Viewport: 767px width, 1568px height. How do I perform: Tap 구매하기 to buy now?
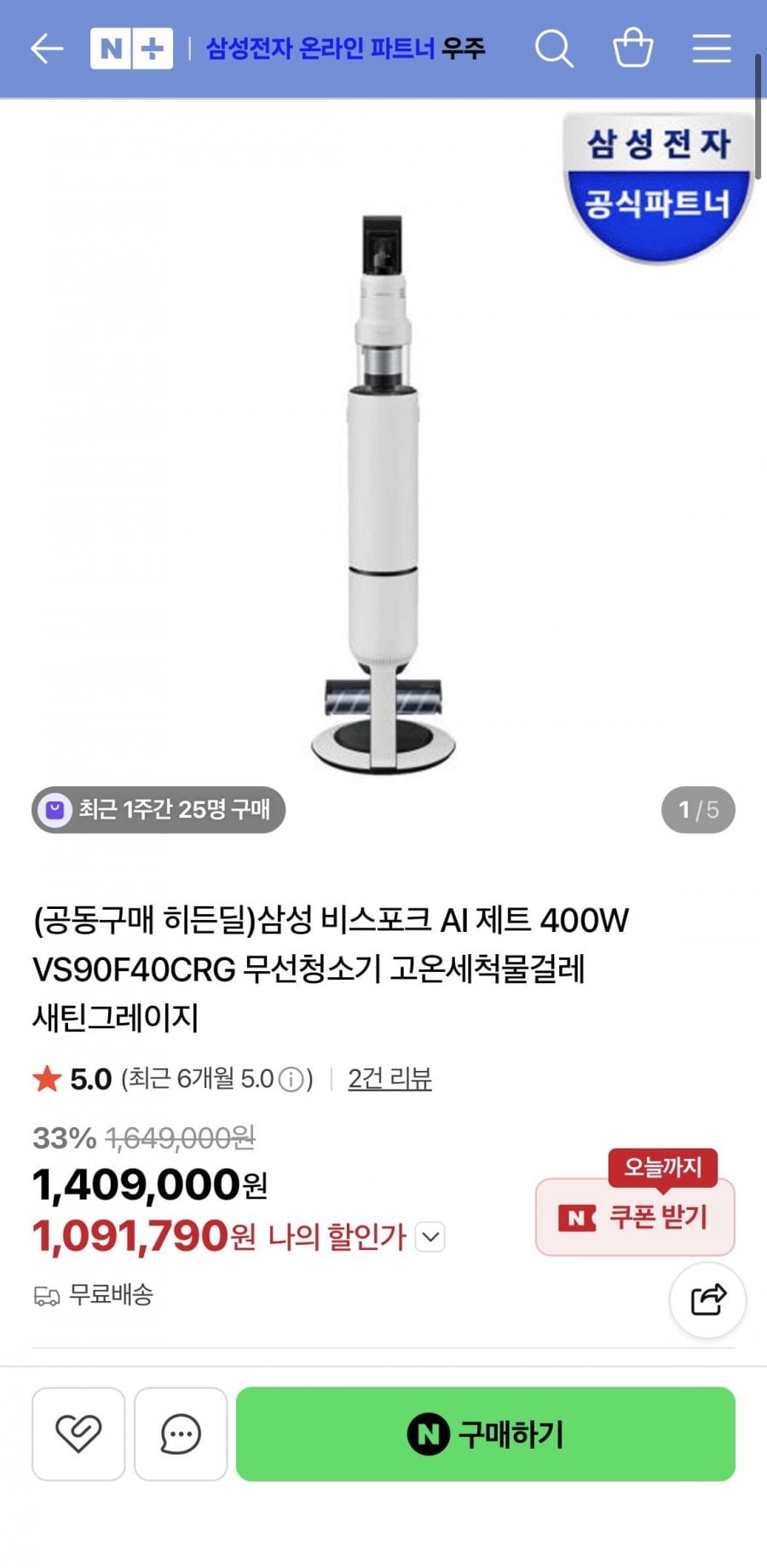(485, 1434)
